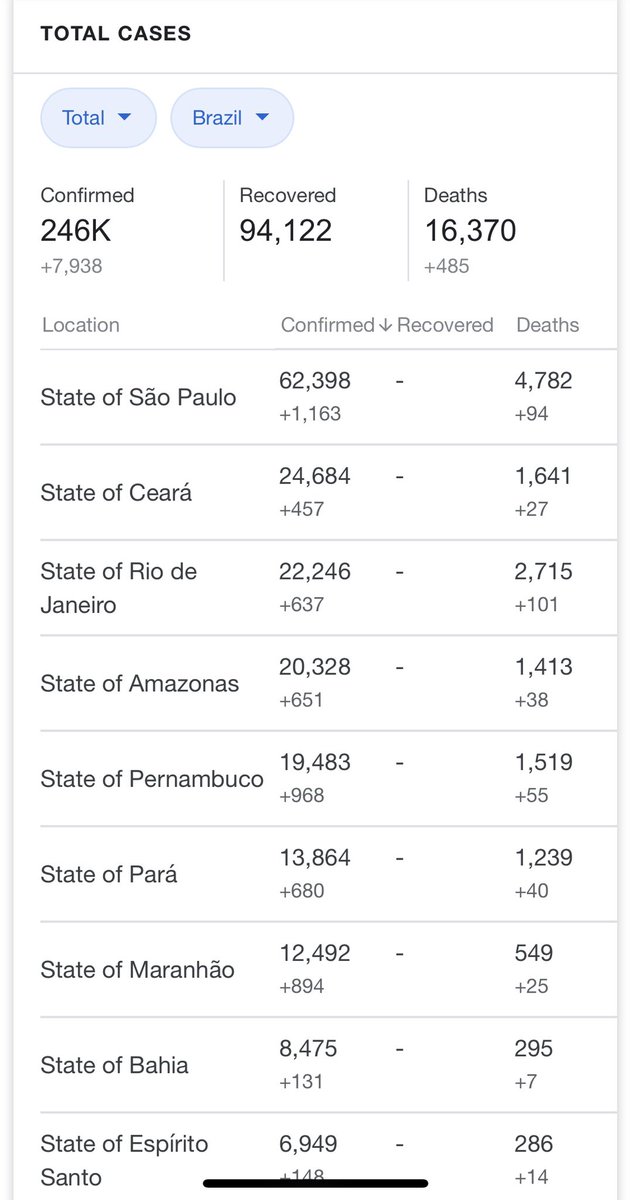Open the Total dropdown filter
This screenshot has height=1200, width=630.
click(98, 118)
